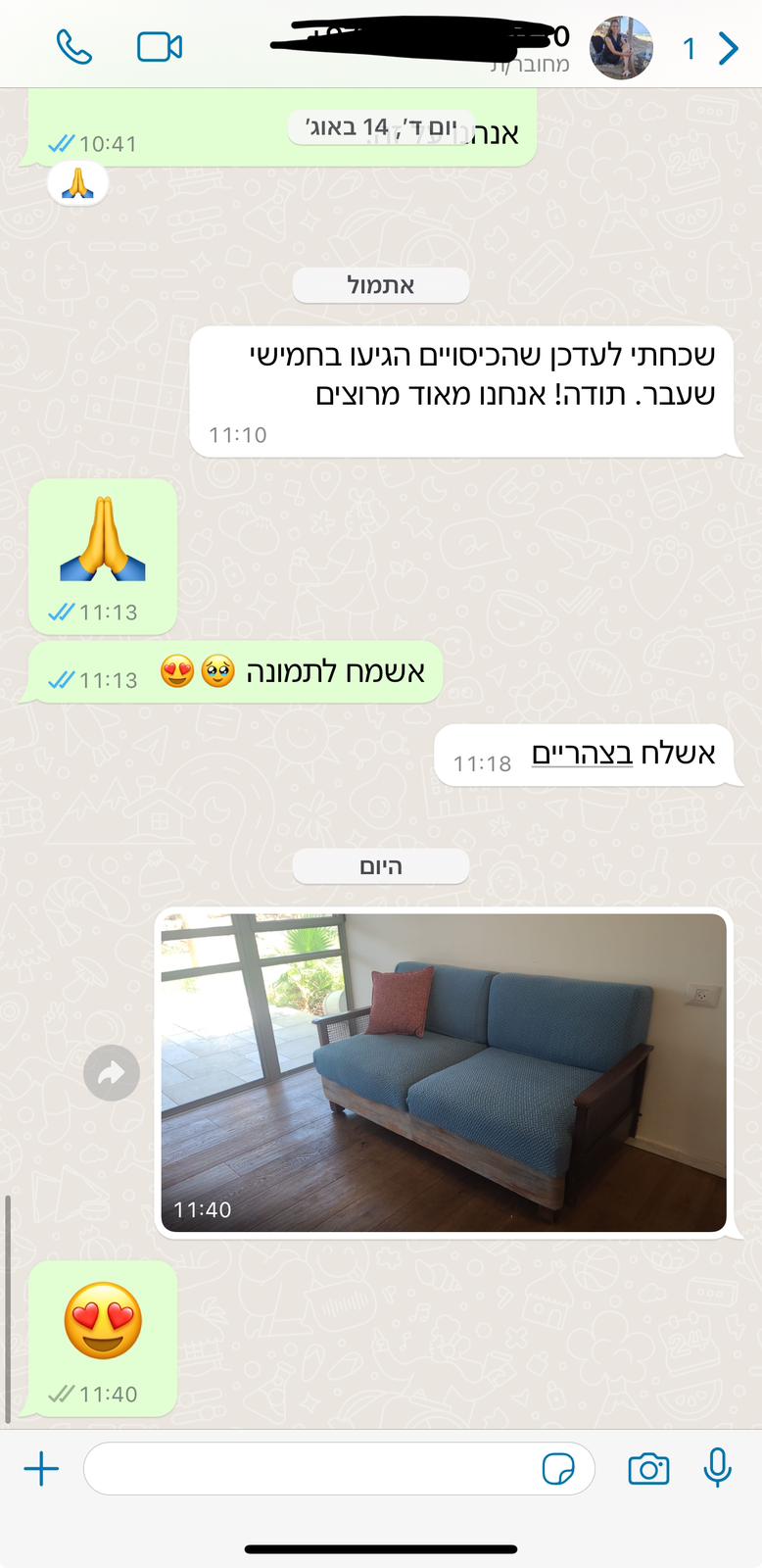
Task: Open the attachments plus menu
Action: click(41, 1469)
